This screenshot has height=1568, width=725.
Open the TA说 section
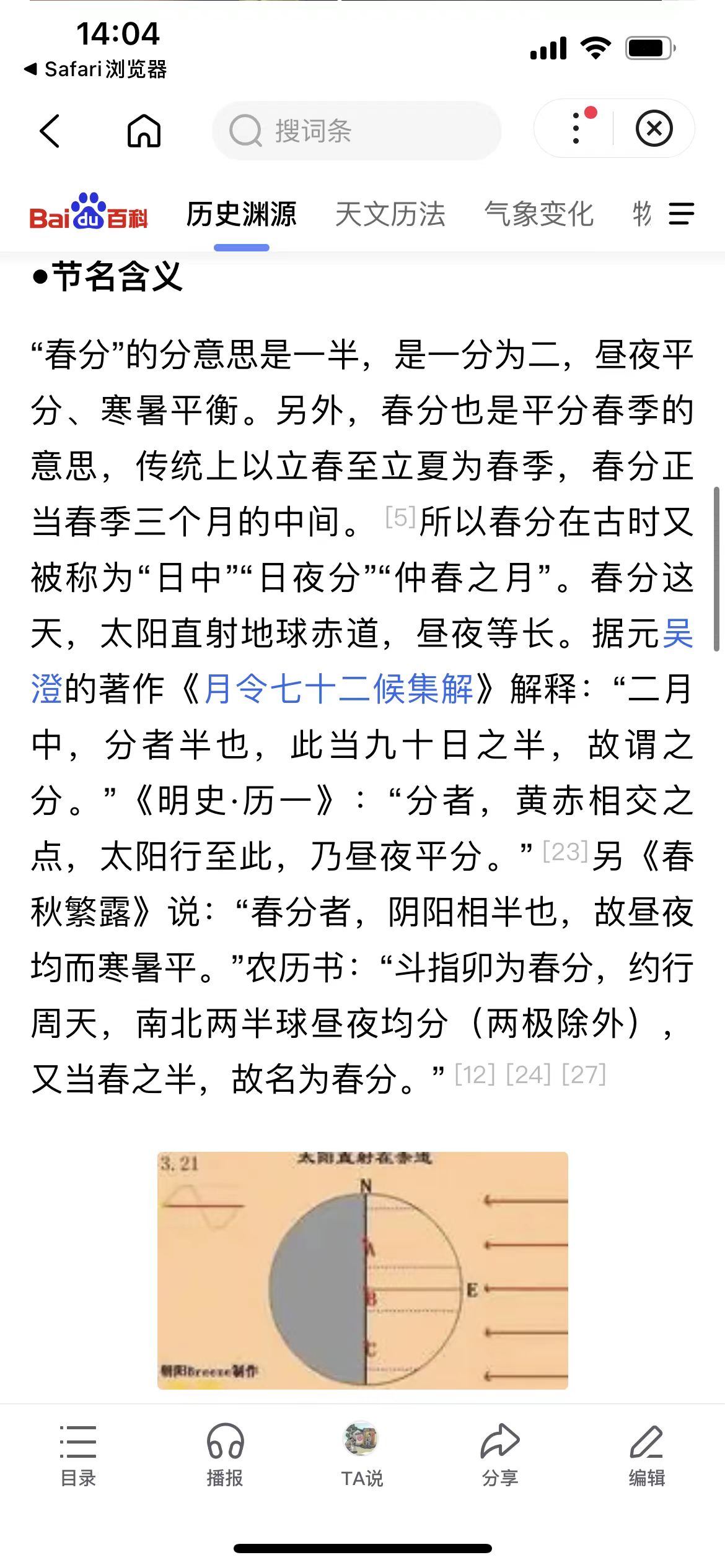(362, 1455)
